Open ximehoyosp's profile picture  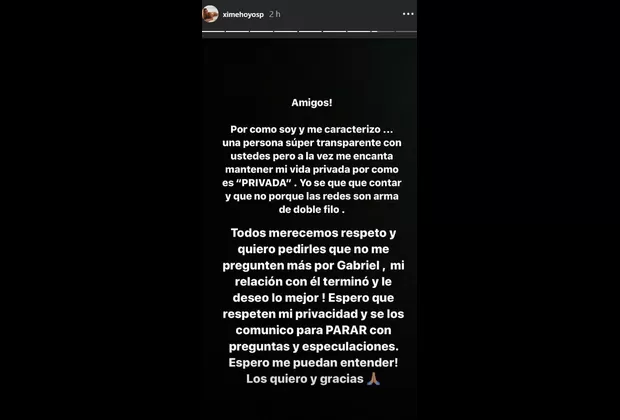coord(210,14)
